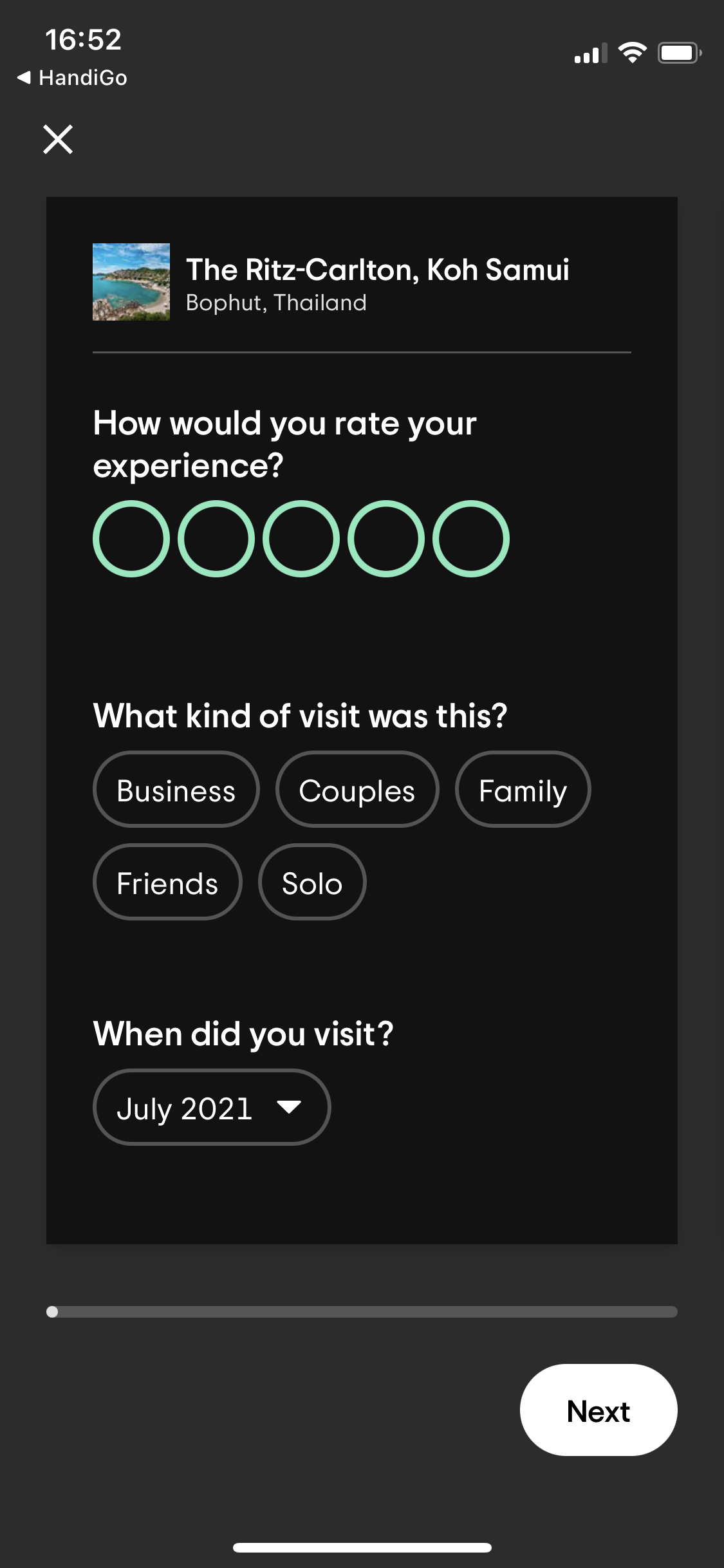Give the top five-bubble rating

[471, 539]
